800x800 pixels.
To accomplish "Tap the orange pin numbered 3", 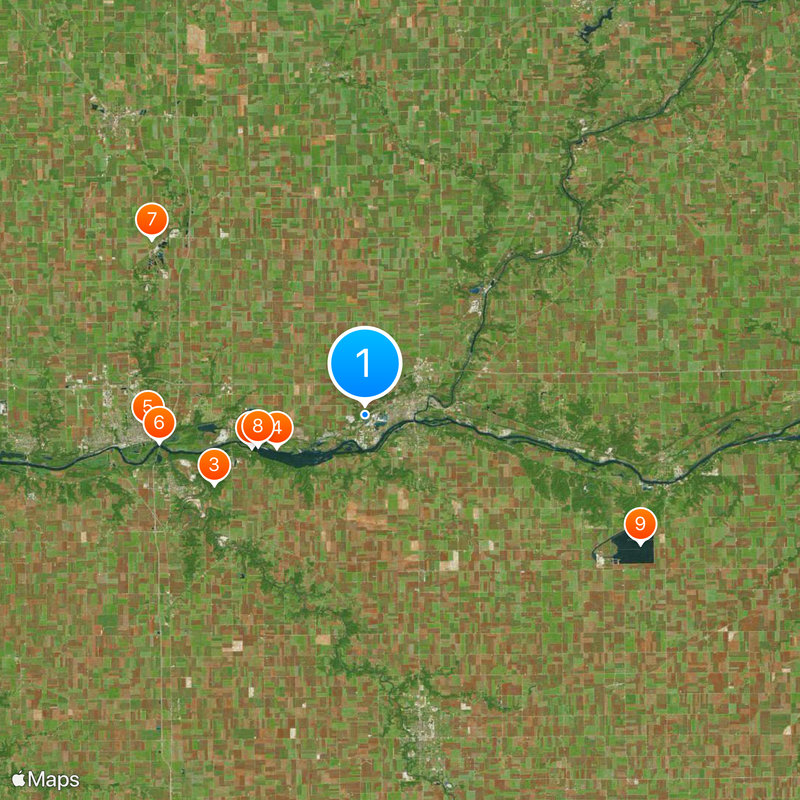I will coord(213,465).
